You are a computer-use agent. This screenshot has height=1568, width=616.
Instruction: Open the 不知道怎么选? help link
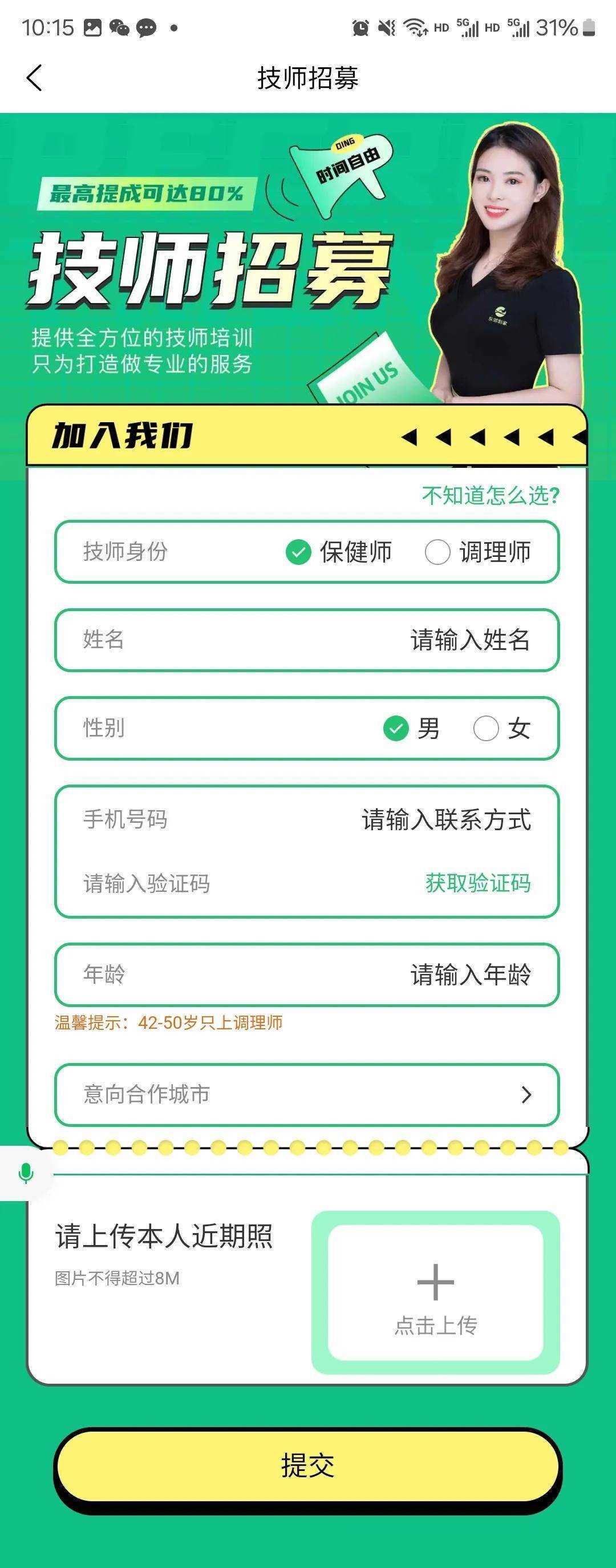tap(490, 496)
